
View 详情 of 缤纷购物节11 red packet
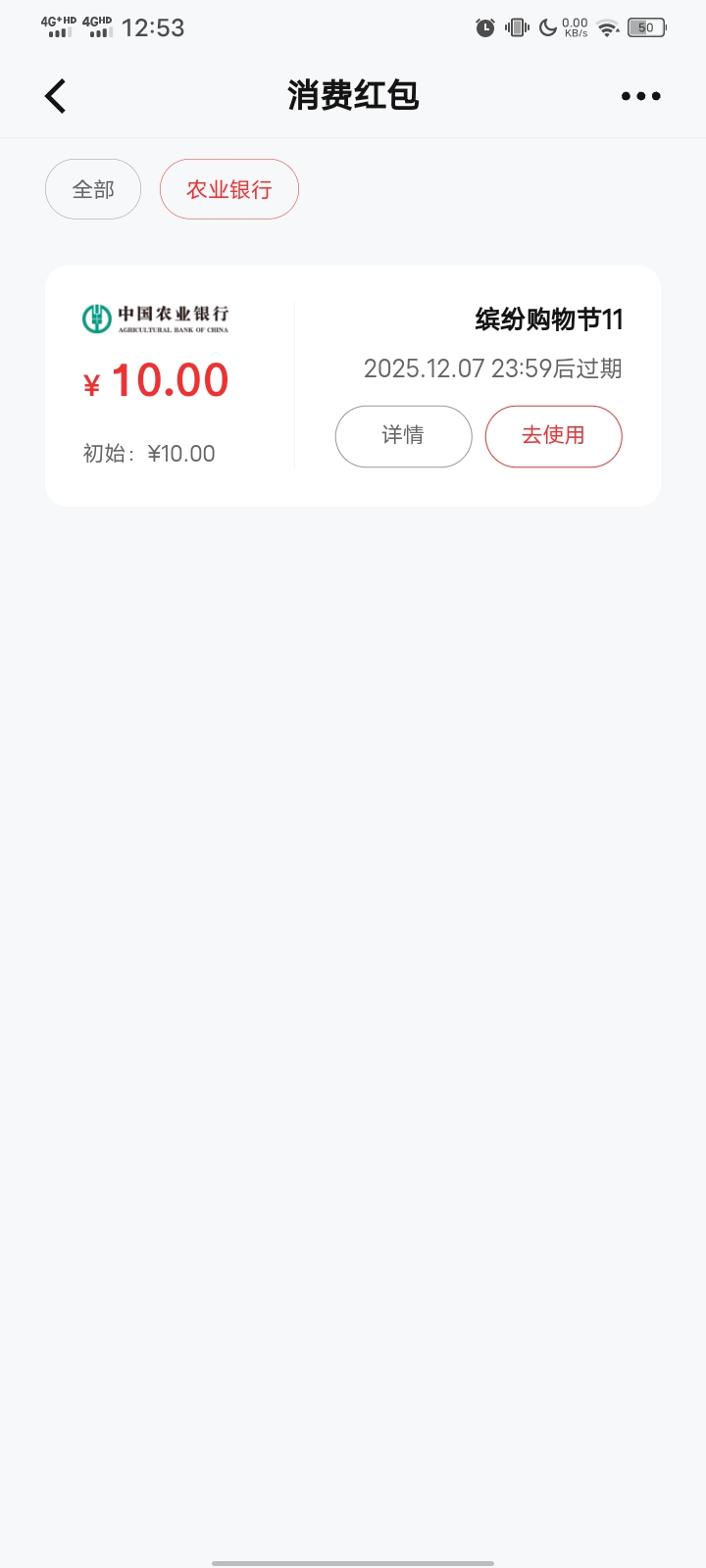403,436
